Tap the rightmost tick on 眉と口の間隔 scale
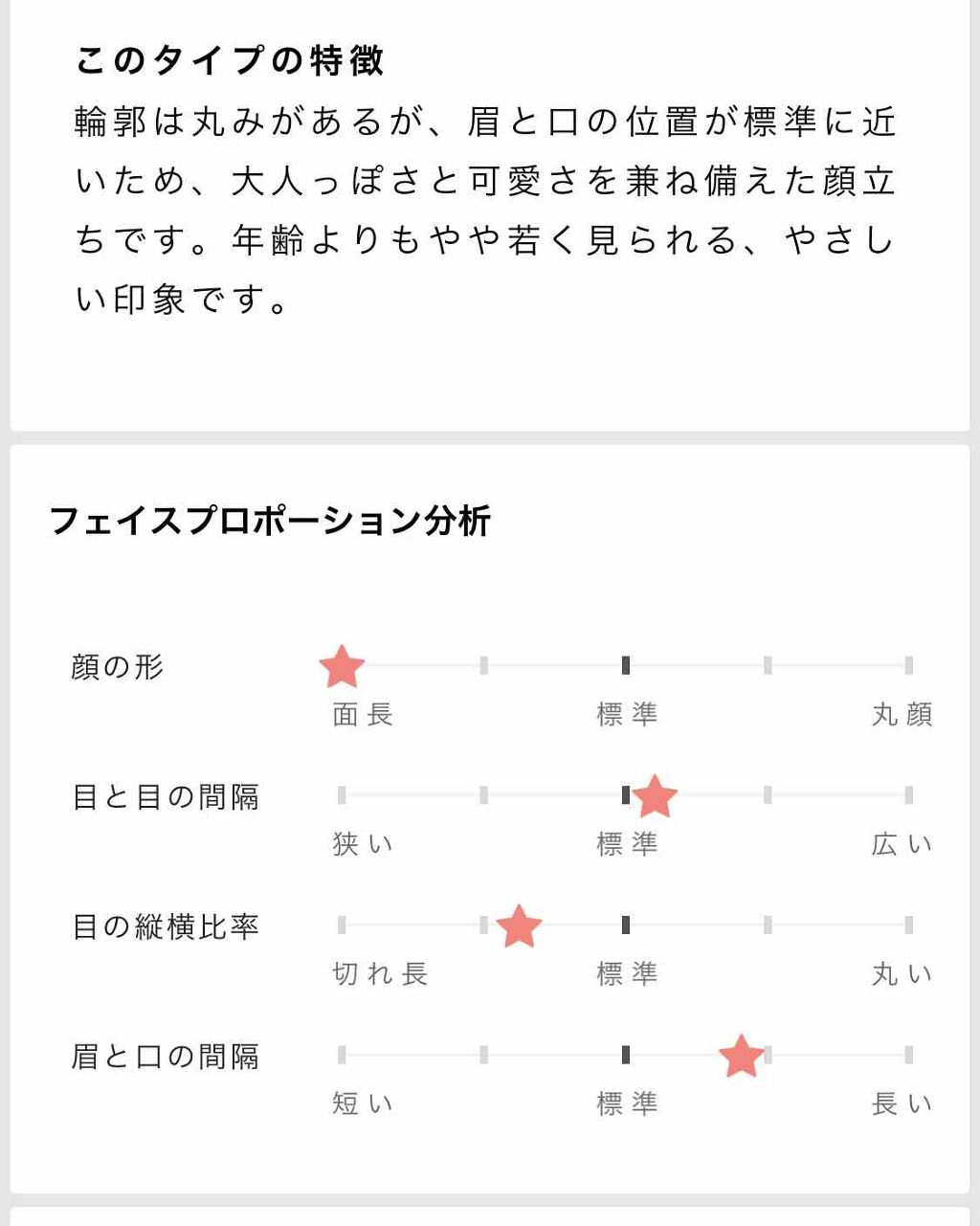 coord(907,1055)
